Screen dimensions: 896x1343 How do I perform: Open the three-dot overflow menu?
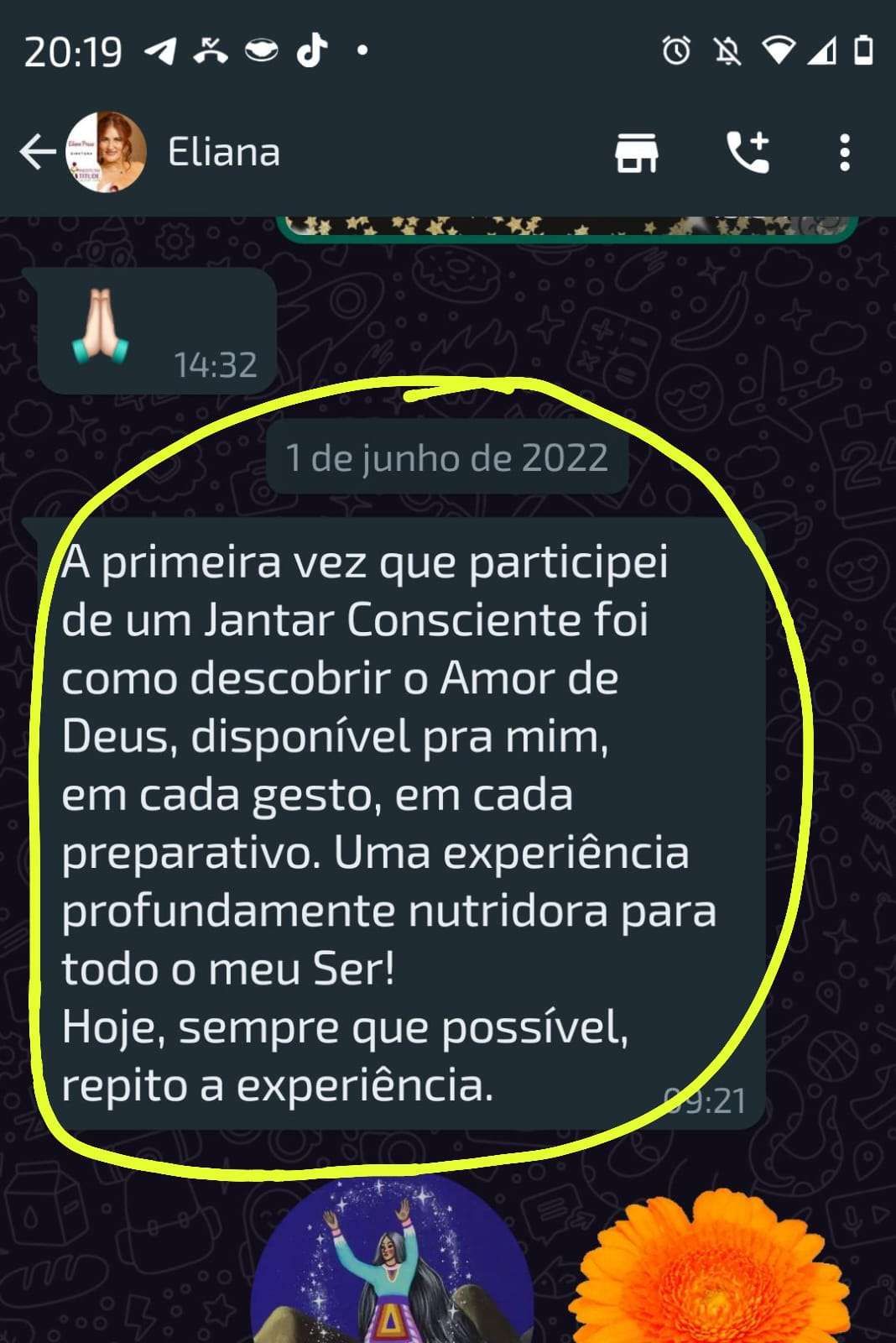844,153
